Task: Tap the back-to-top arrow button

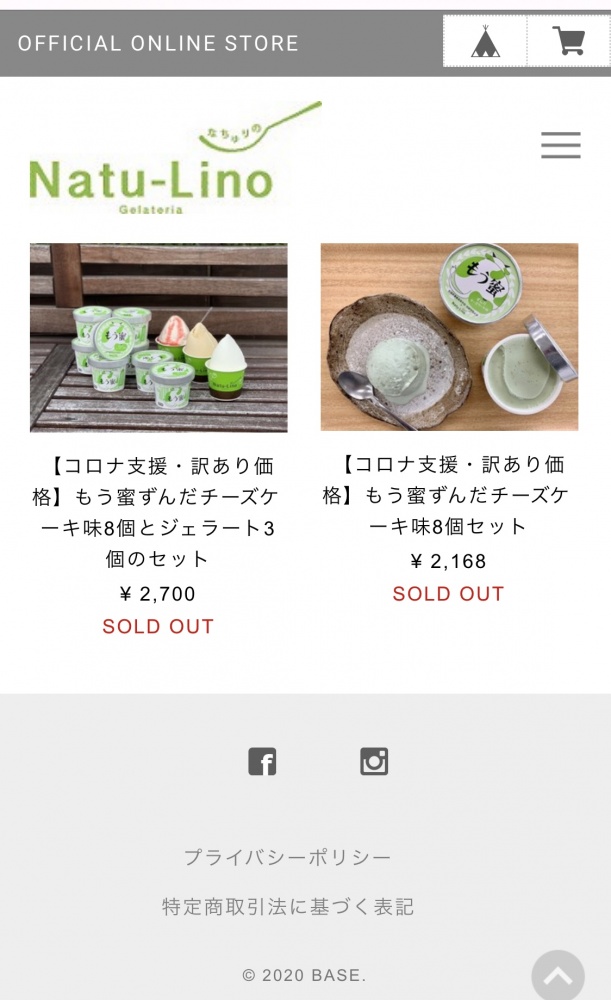Action: pyautogui.click(x=558, y=976)
